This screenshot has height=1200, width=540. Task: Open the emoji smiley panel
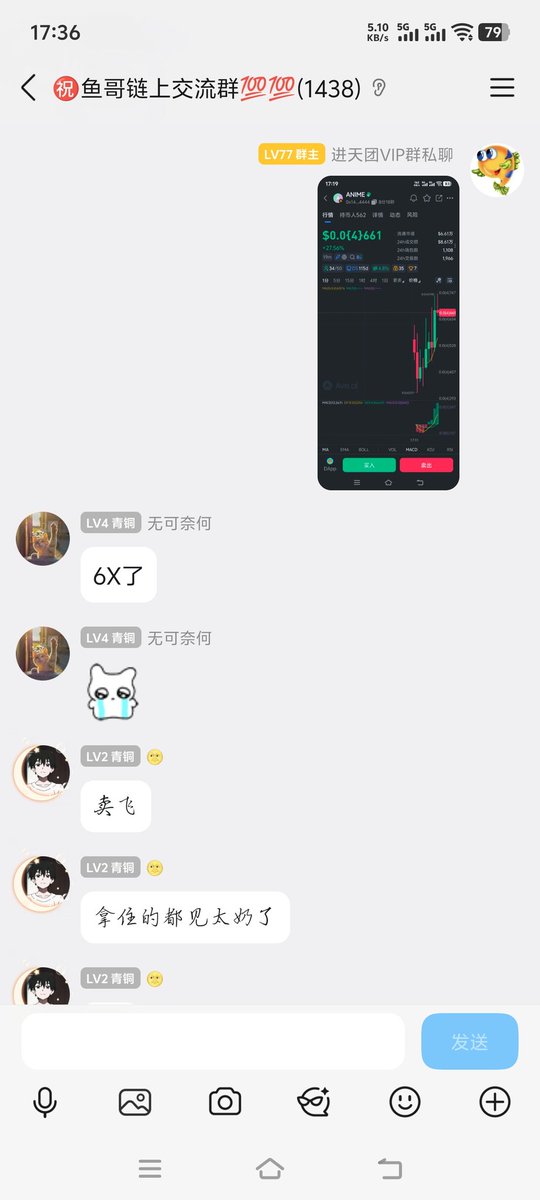coord(404,1102)
